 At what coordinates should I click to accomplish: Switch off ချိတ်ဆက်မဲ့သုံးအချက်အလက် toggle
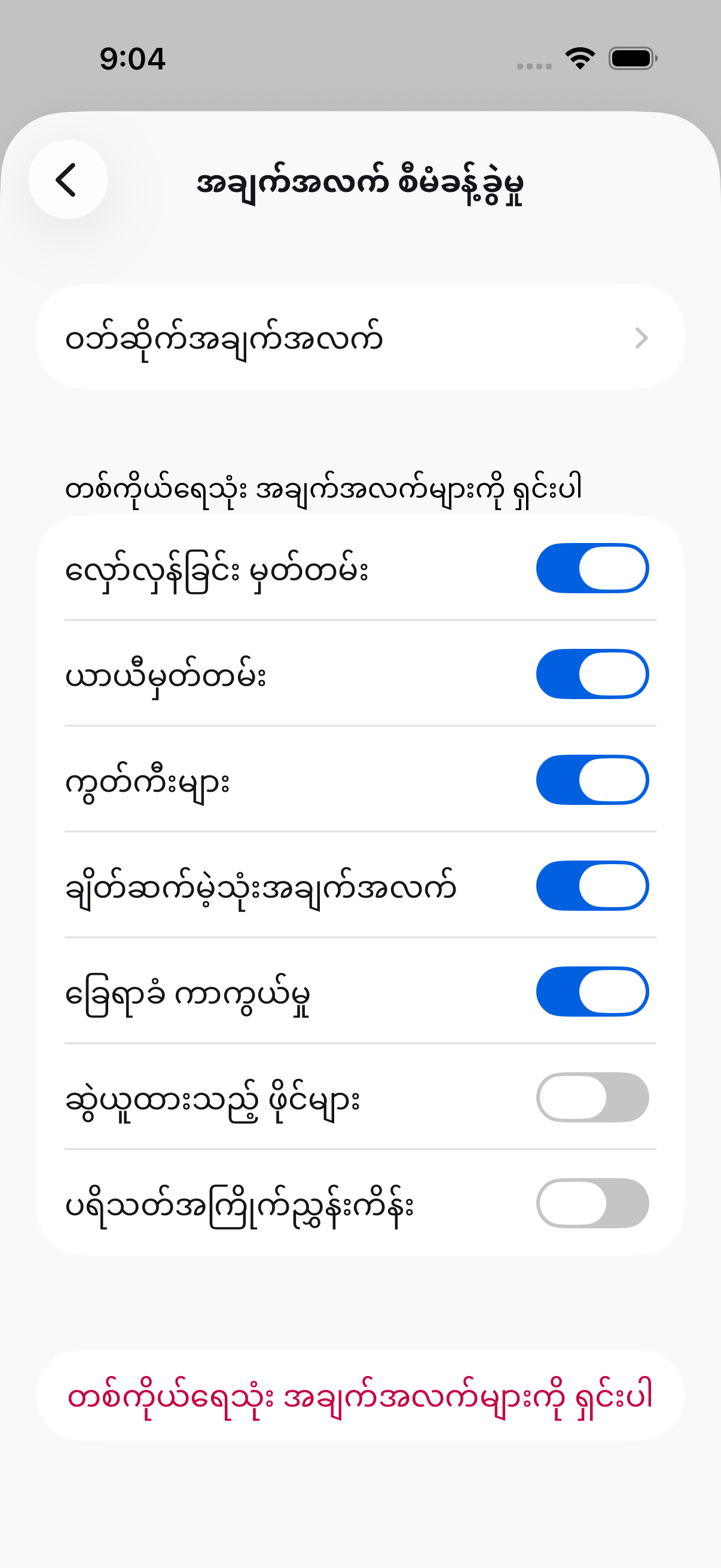(x=592, y=886)
